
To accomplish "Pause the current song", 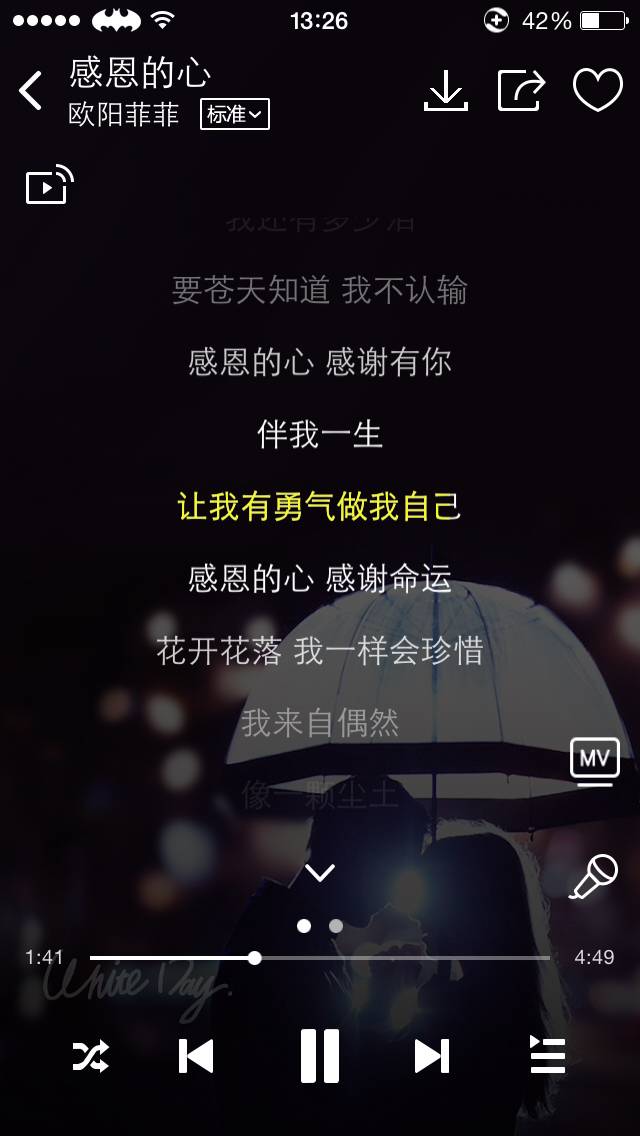I will tap(320, 1056).
